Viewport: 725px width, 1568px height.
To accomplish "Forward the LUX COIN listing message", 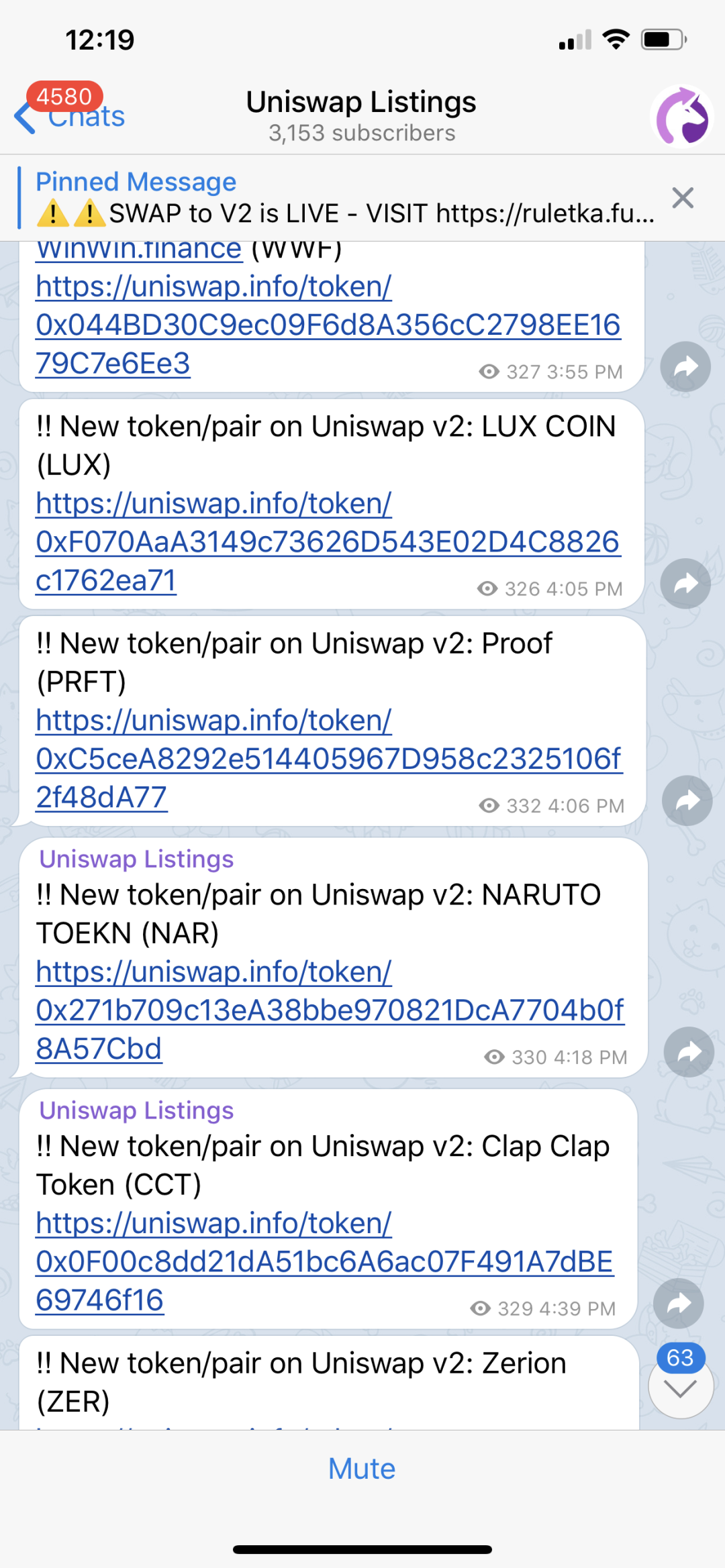I will pos(685,584).
